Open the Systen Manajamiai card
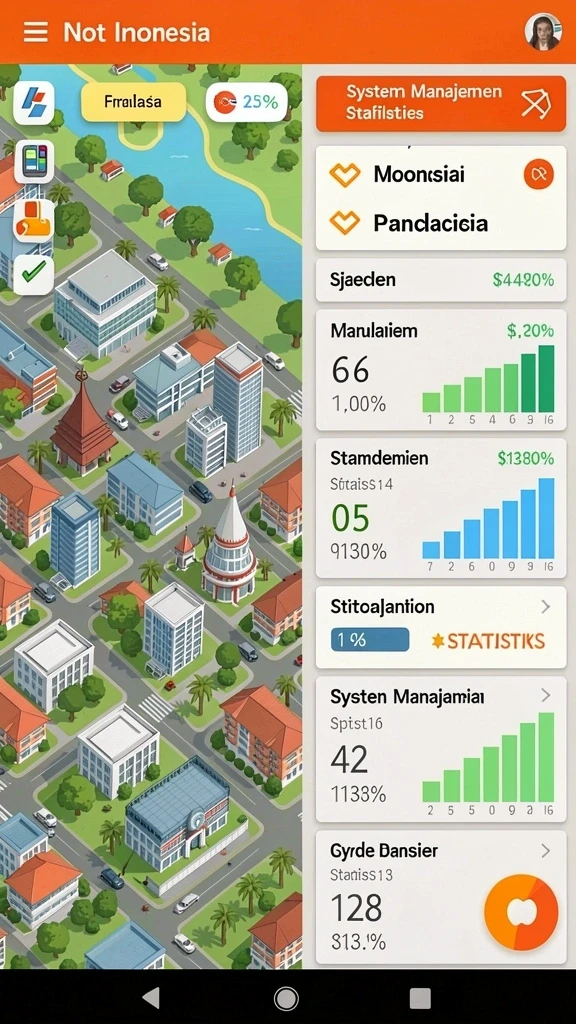576x1024 pixels. pos(441,748)
